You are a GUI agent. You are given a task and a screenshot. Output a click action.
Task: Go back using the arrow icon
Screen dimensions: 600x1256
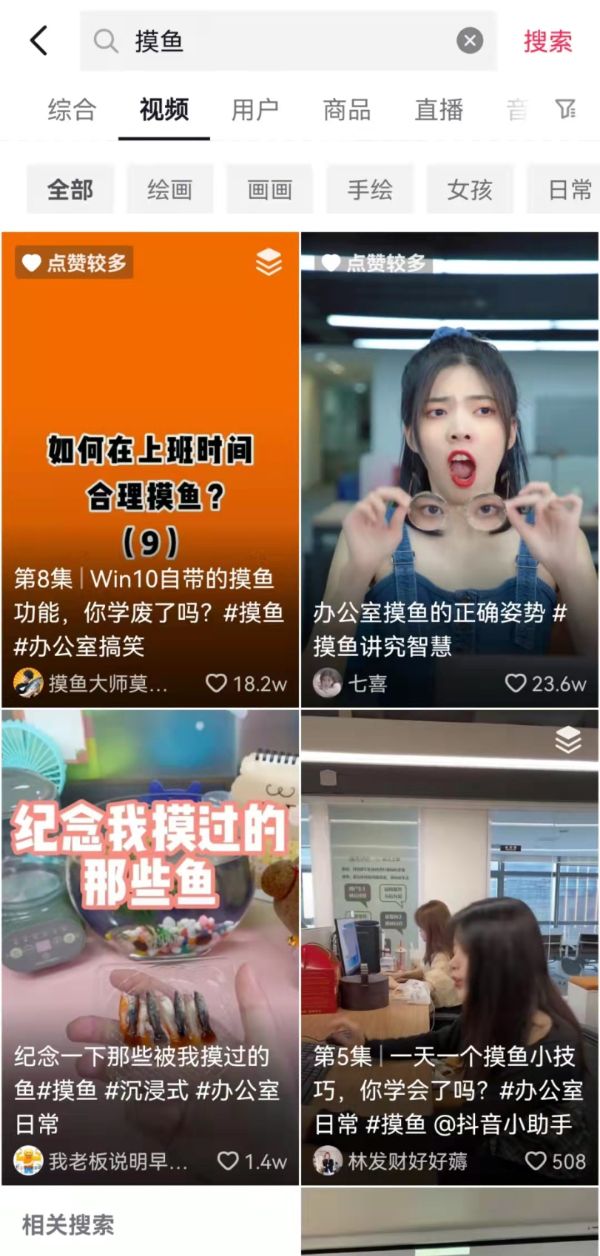pos(38,41)
